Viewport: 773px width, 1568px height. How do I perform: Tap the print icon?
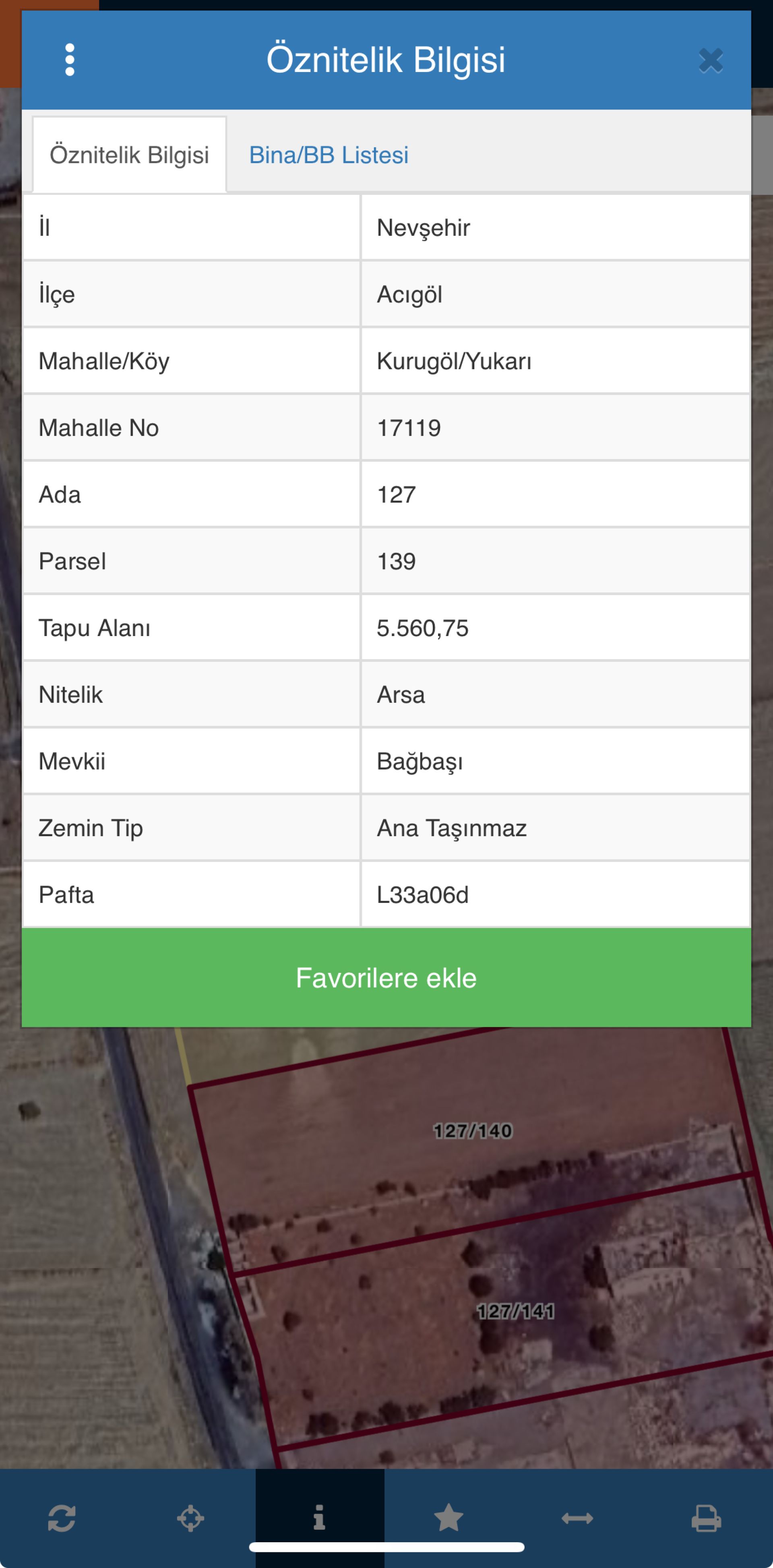click(706, 1518)
